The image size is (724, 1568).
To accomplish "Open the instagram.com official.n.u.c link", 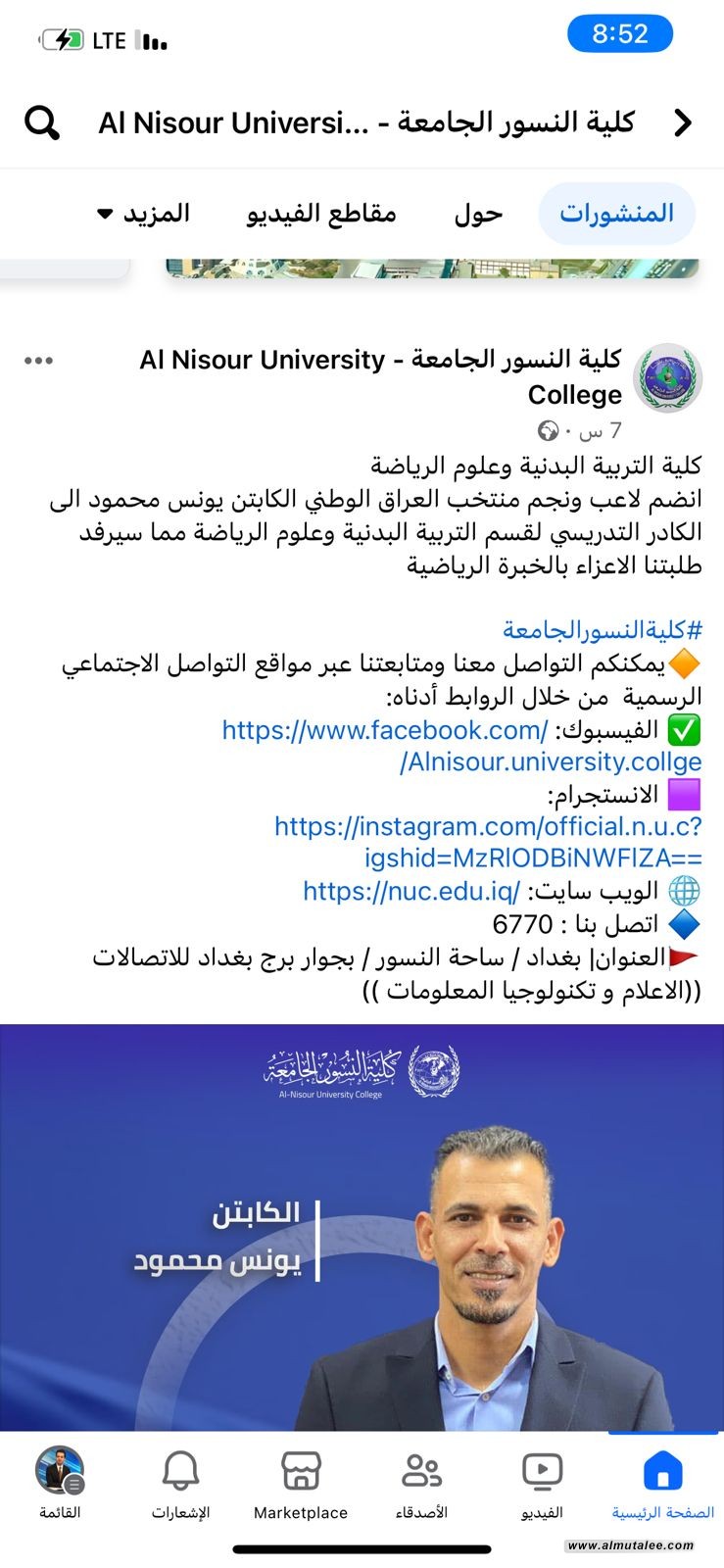I will (488, 826).
